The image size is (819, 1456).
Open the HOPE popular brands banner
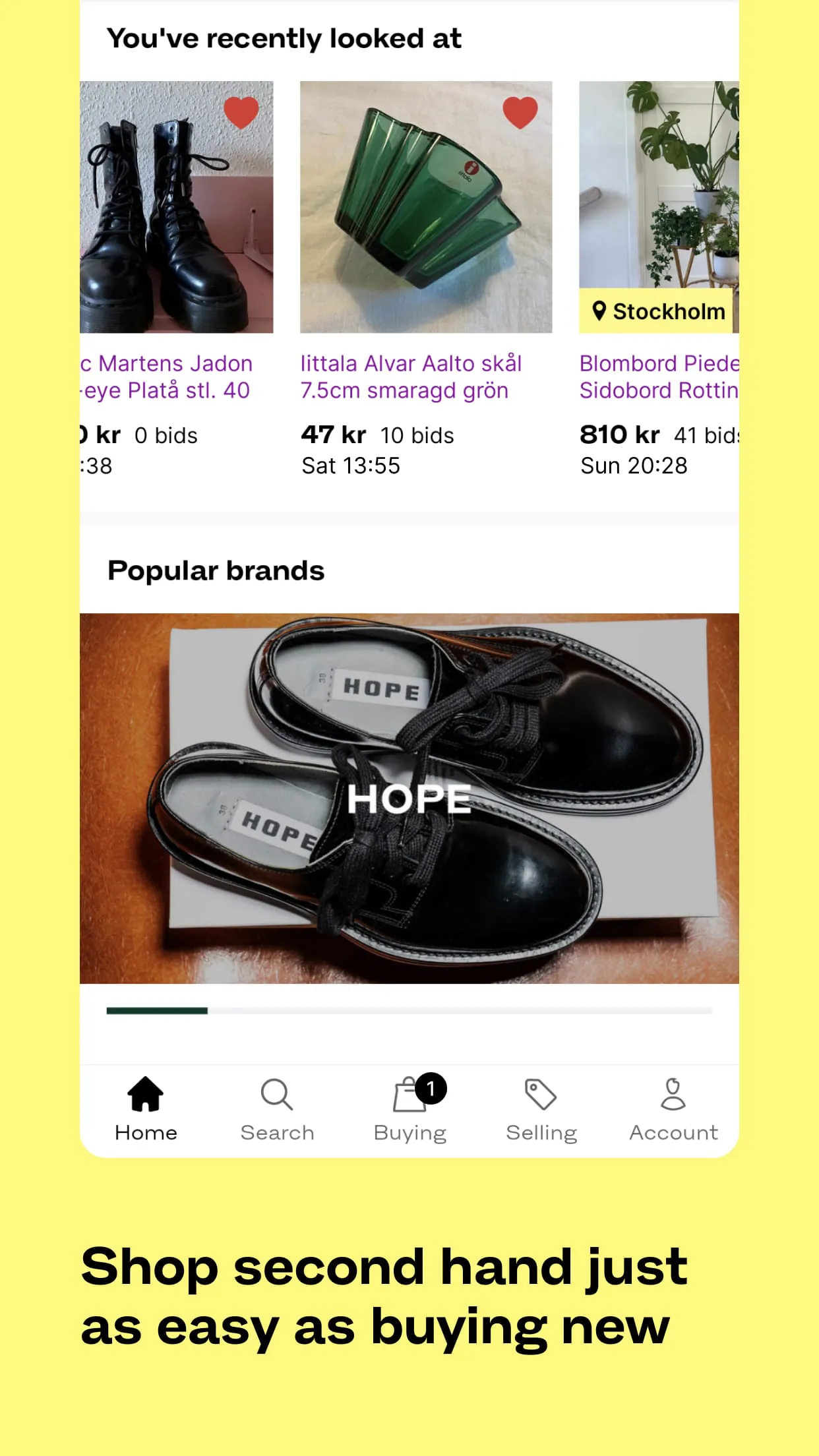pos(409,801)
